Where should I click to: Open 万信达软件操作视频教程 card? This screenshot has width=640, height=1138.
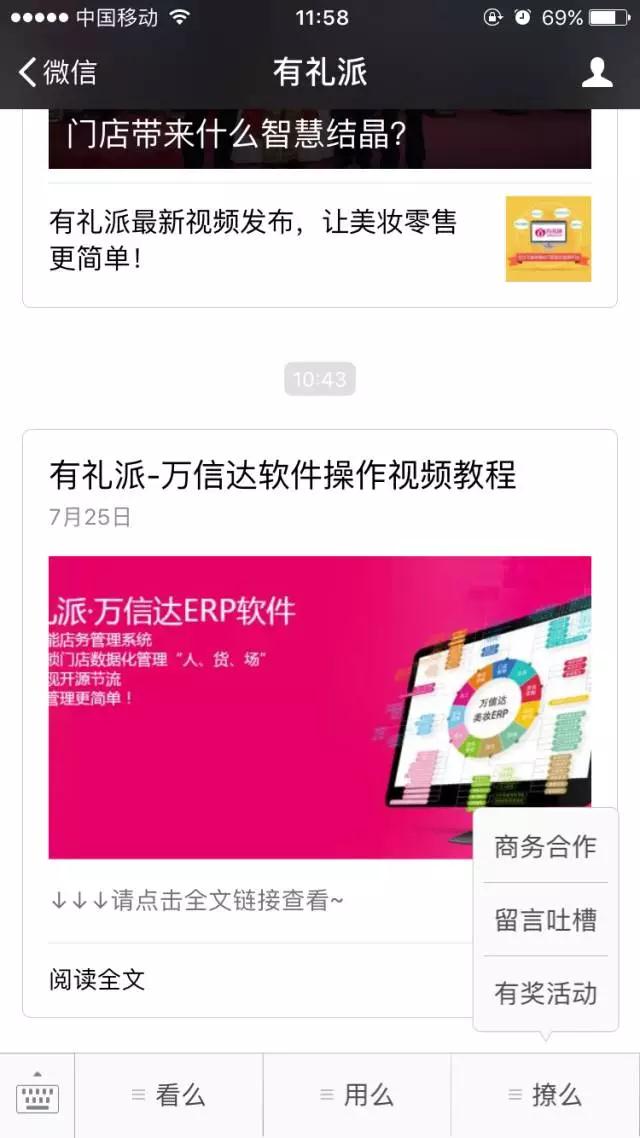283,475
